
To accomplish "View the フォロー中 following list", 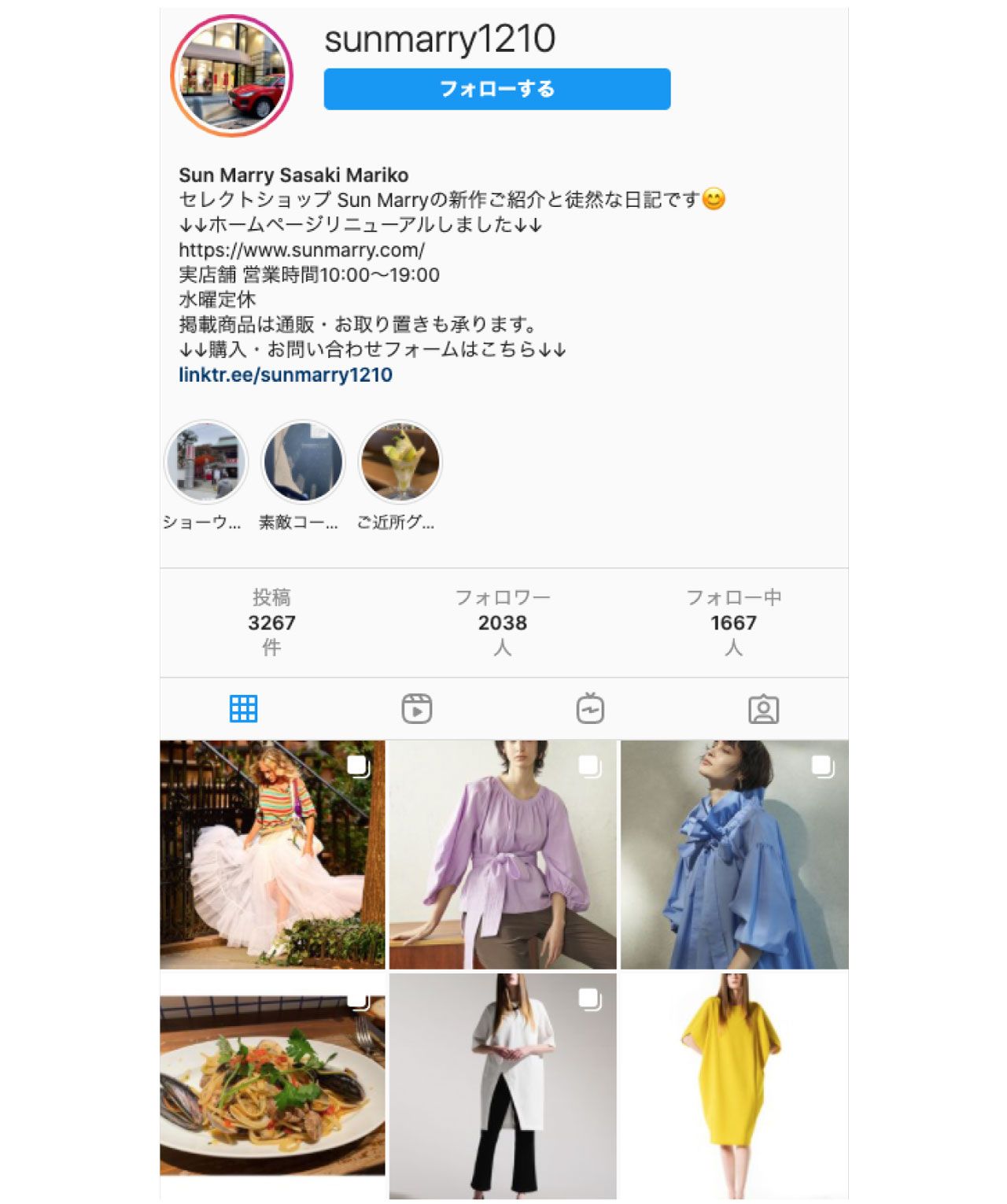I will (733, 622).
